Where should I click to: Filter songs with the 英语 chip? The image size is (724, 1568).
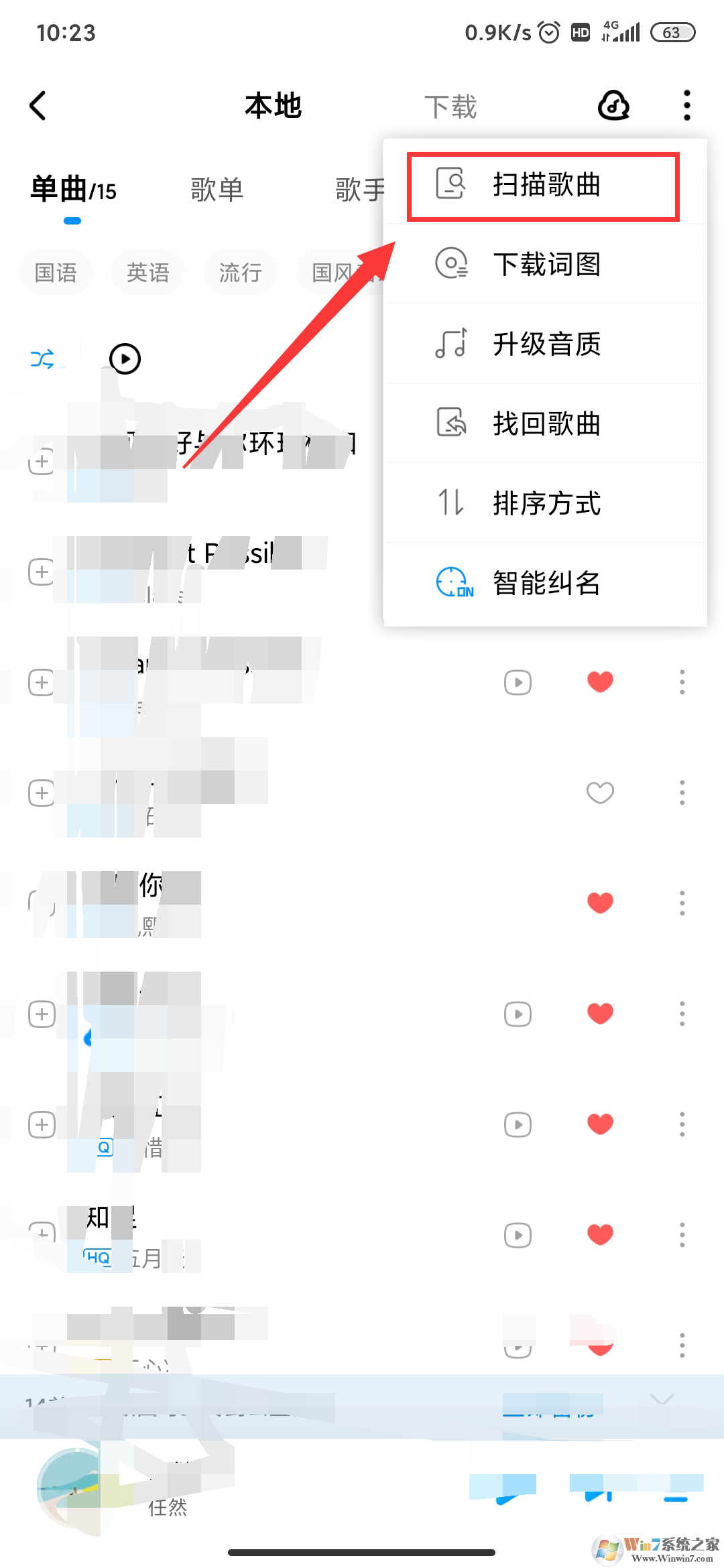pyautogui.click(x=147, y=271)
